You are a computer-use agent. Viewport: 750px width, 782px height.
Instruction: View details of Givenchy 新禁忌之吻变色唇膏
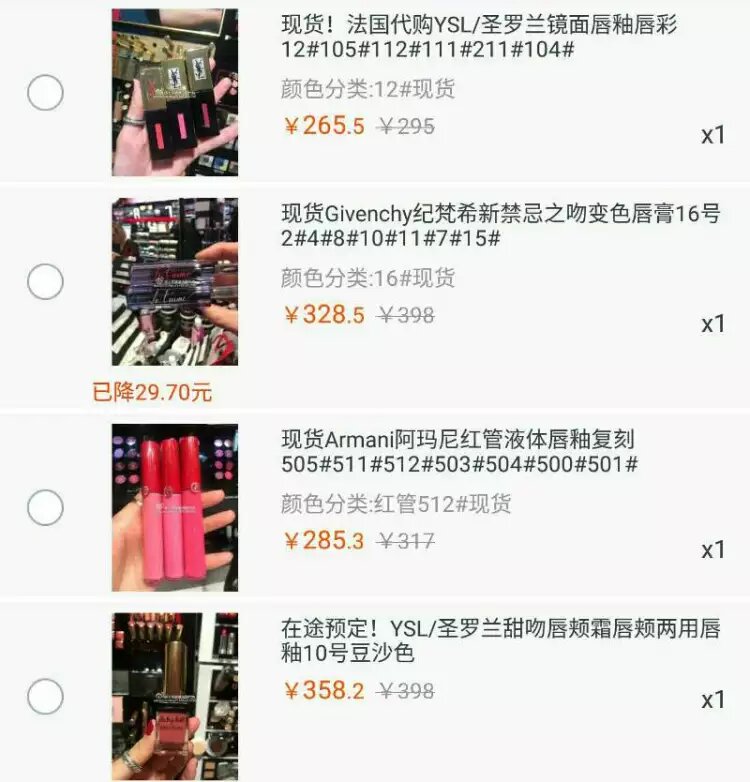pyautogui.click(x=500, y=226)
